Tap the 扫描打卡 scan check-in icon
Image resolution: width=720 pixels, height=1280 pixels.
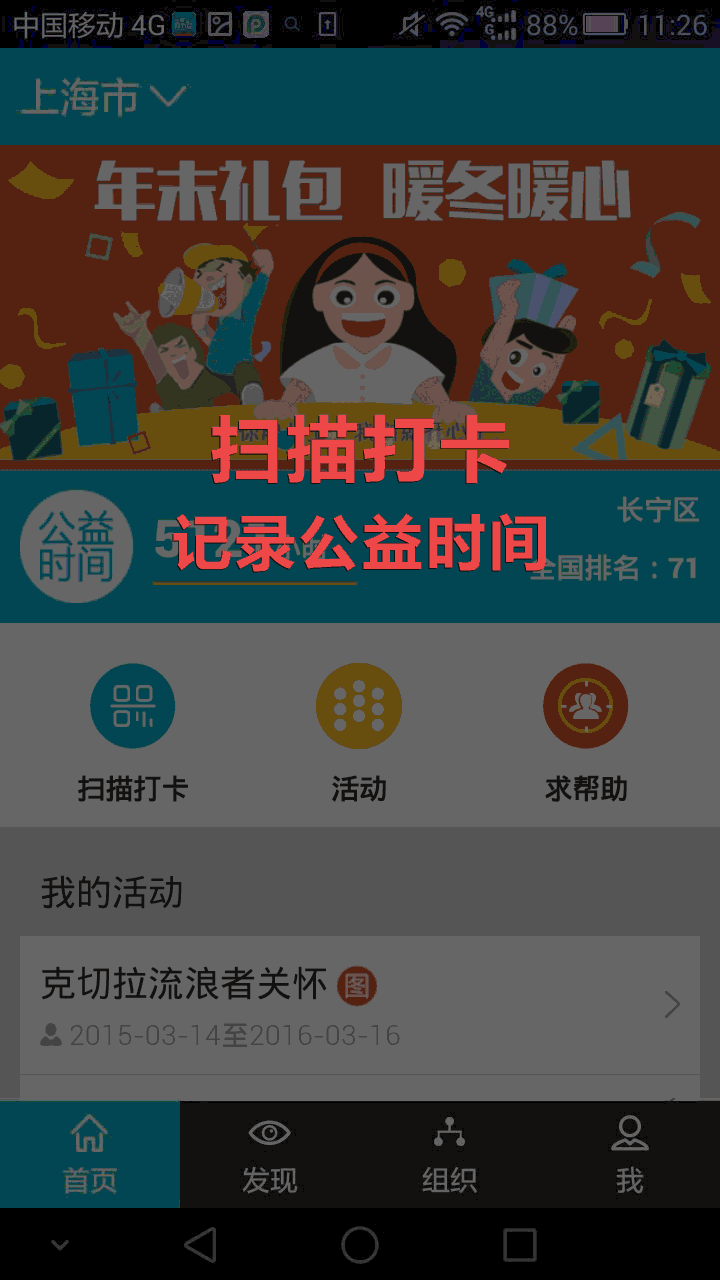133,706
